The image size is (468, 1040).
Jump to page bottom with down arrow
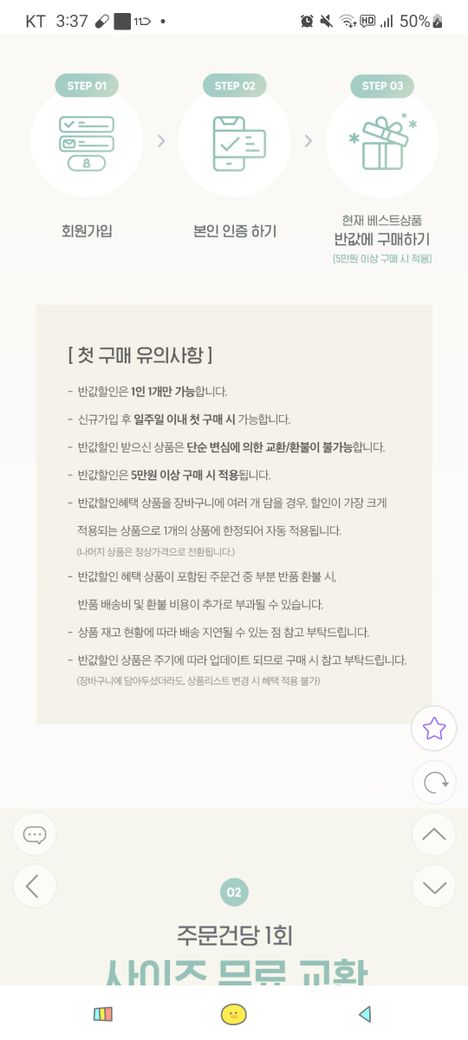pos(434,886)
